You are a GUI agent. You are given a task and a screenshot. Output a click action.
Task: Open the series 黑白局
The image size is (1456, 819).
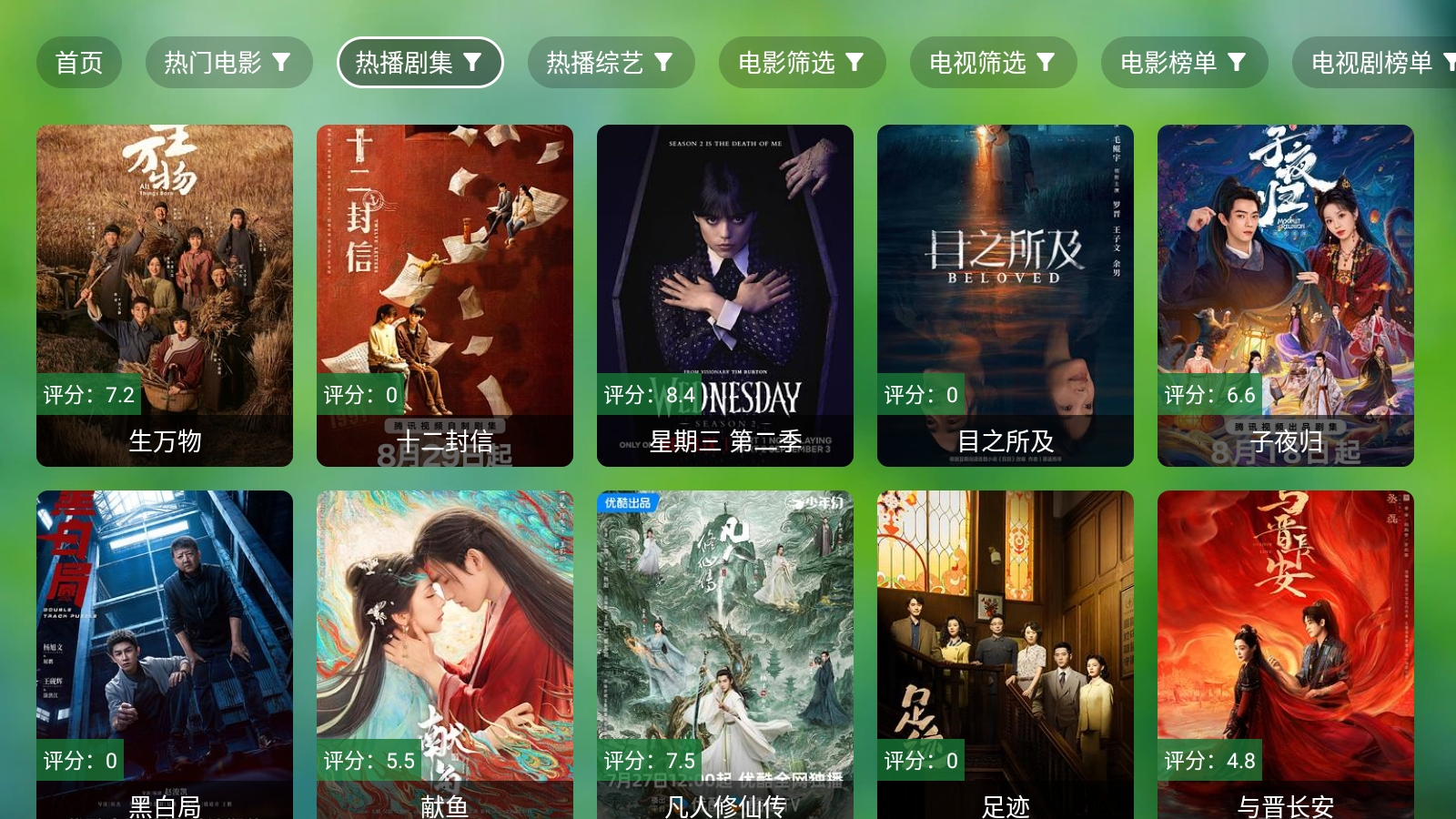165,655
